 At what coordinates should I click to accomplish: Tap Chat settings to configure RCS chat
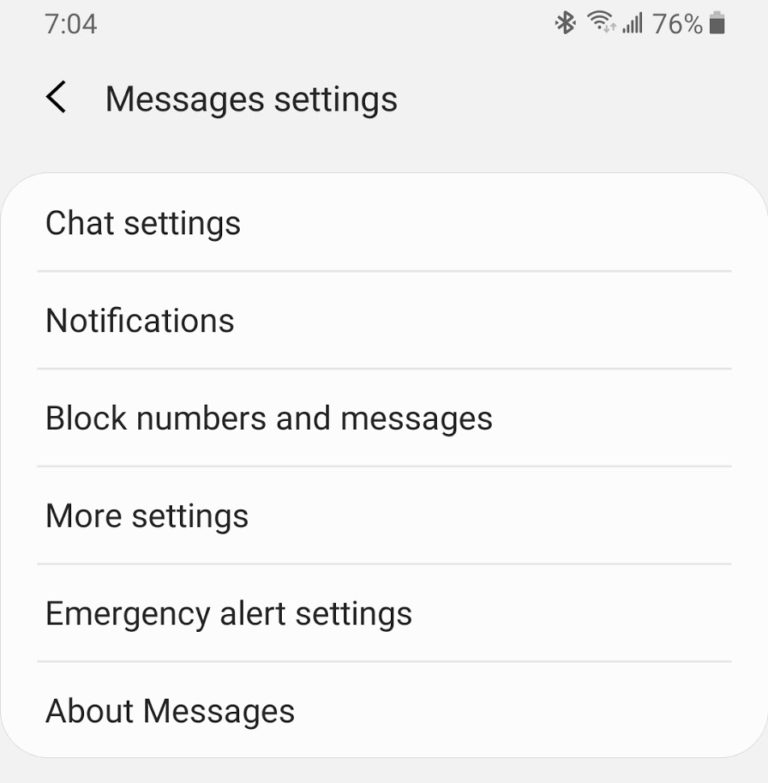(142, 223)
